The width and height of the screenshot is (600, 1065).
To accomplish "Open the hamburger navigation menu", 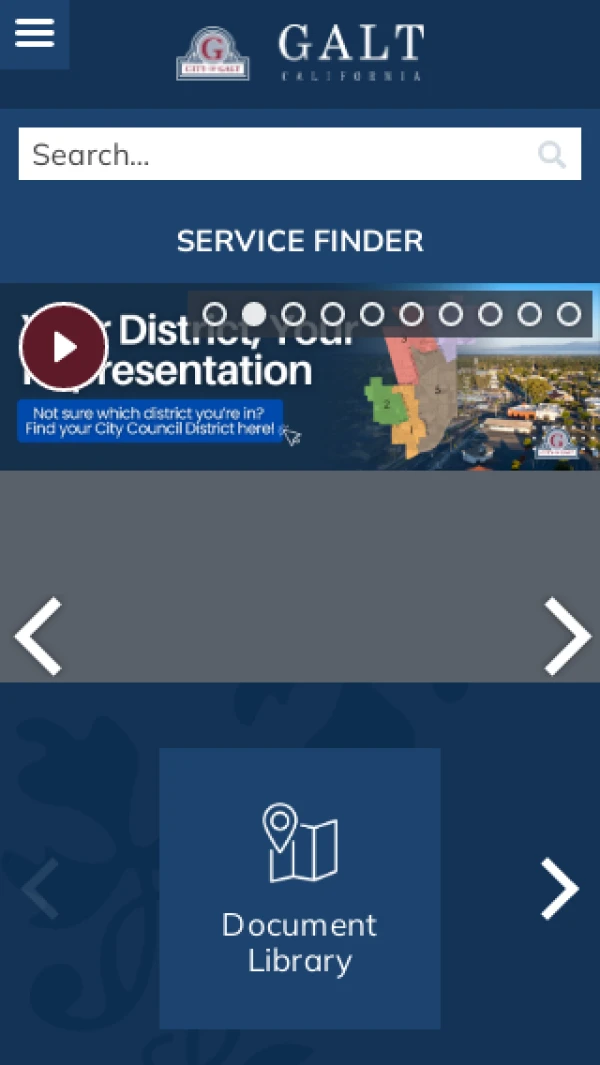I will pos(34,33).
